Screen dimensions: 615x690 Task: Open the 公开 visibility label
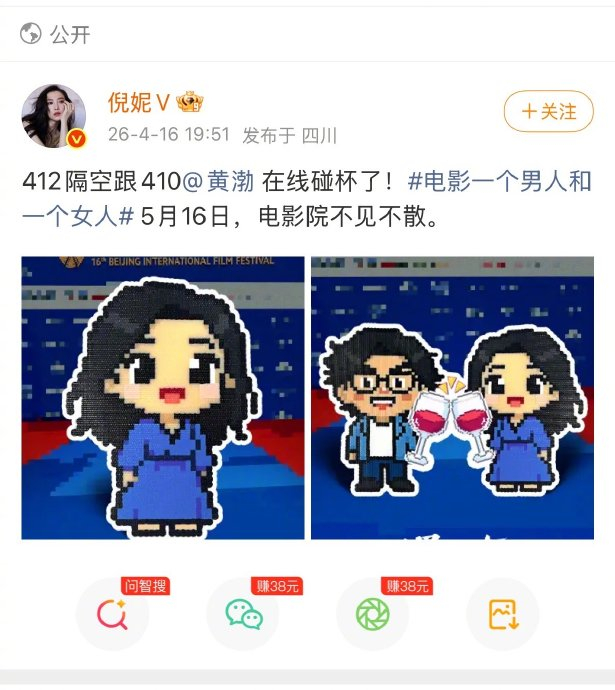56,35
